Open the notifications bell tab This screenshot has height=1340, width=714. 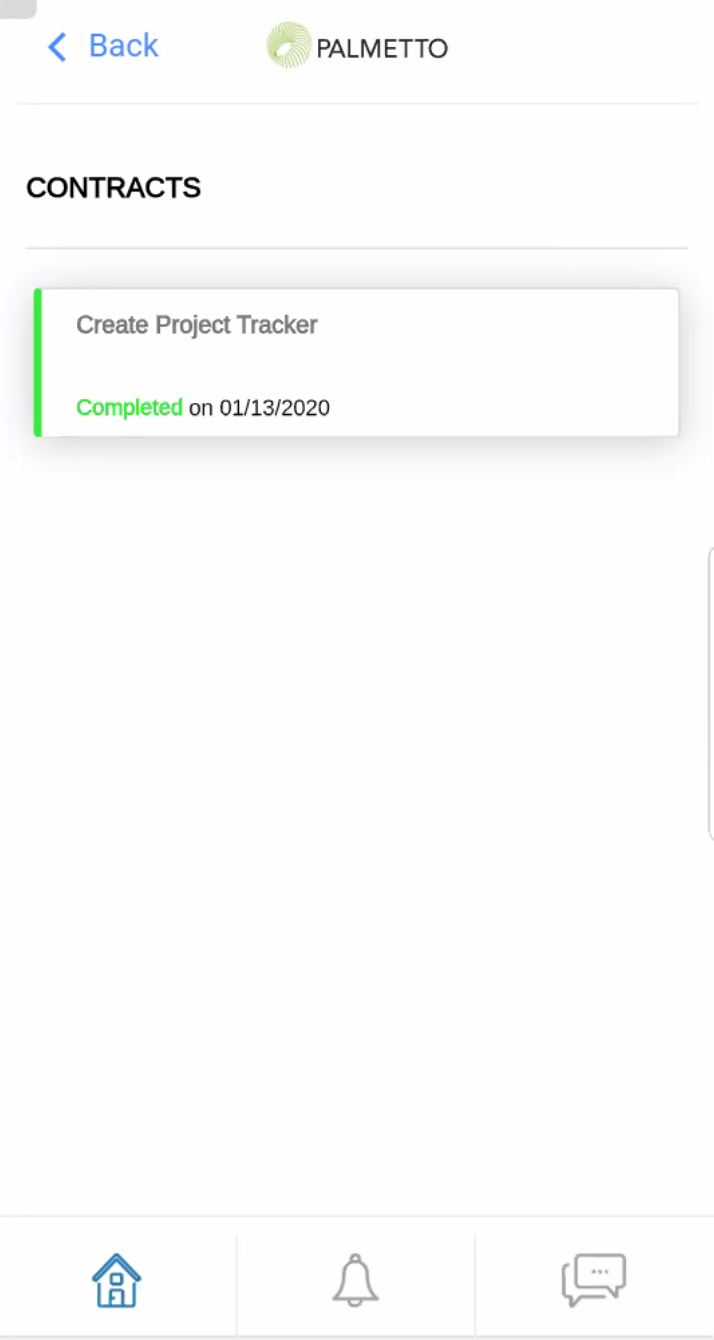pos(355,1279)
